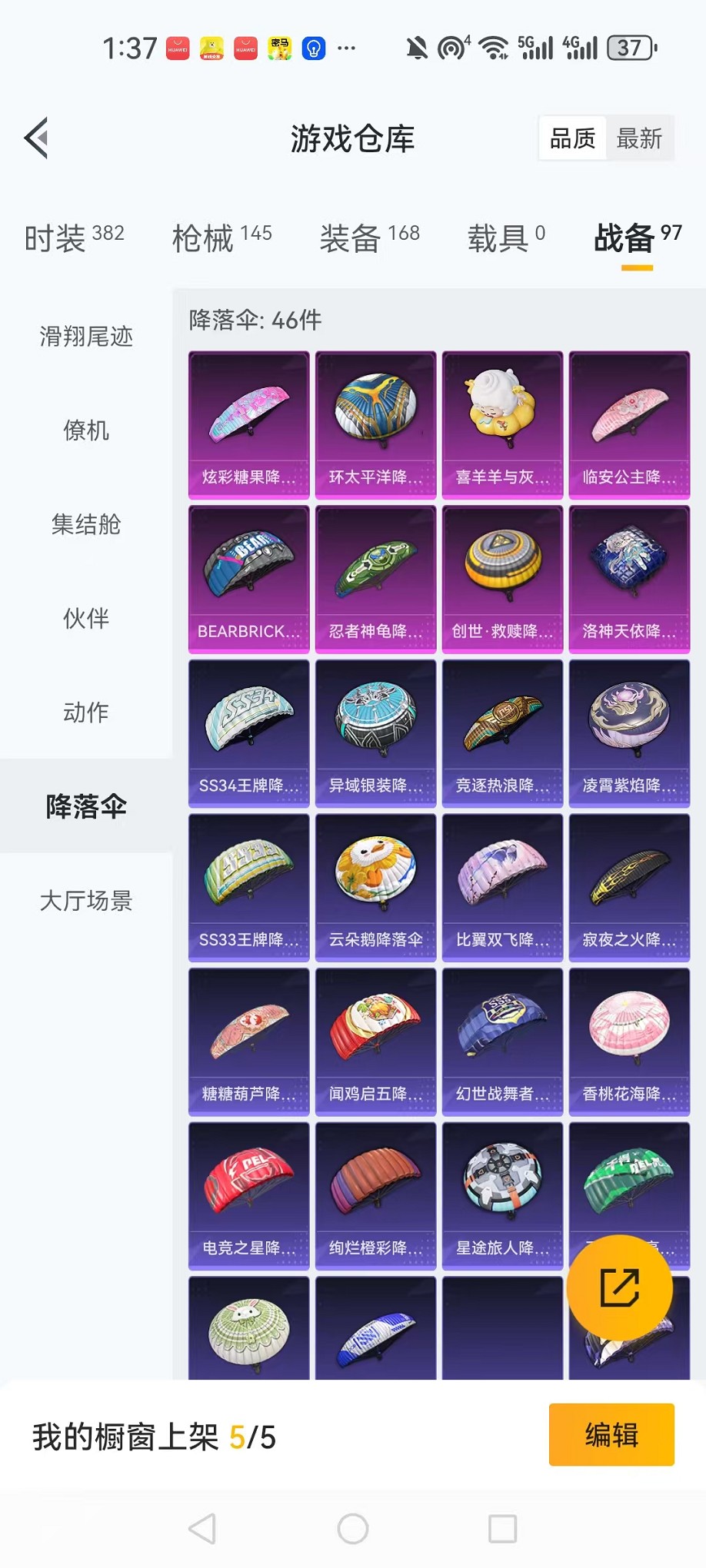Select 动作 category
The width and height of the screenshot is (706, 1568).
pos(86,713)
